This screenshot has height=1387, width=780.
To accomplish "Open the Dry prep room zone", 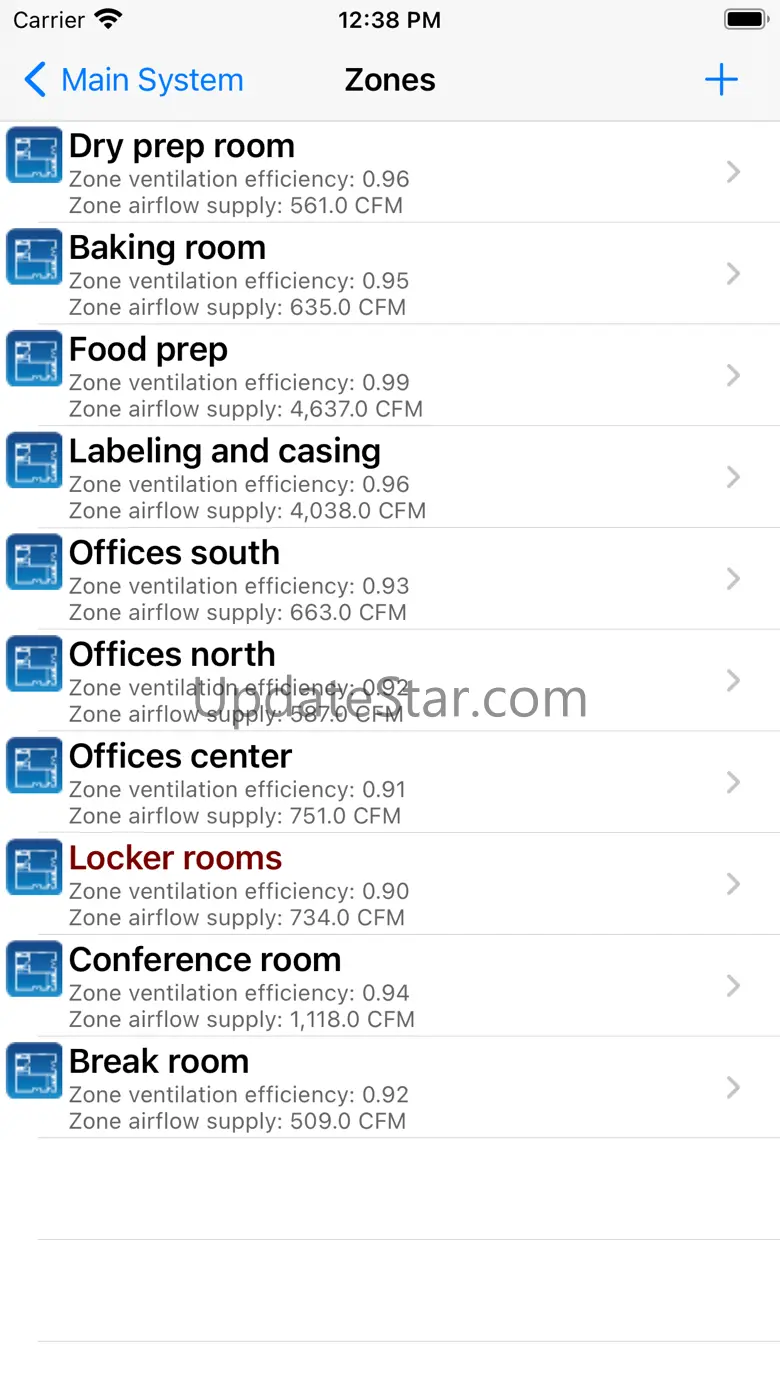I will pyautogui.click(x=390, y=173).
